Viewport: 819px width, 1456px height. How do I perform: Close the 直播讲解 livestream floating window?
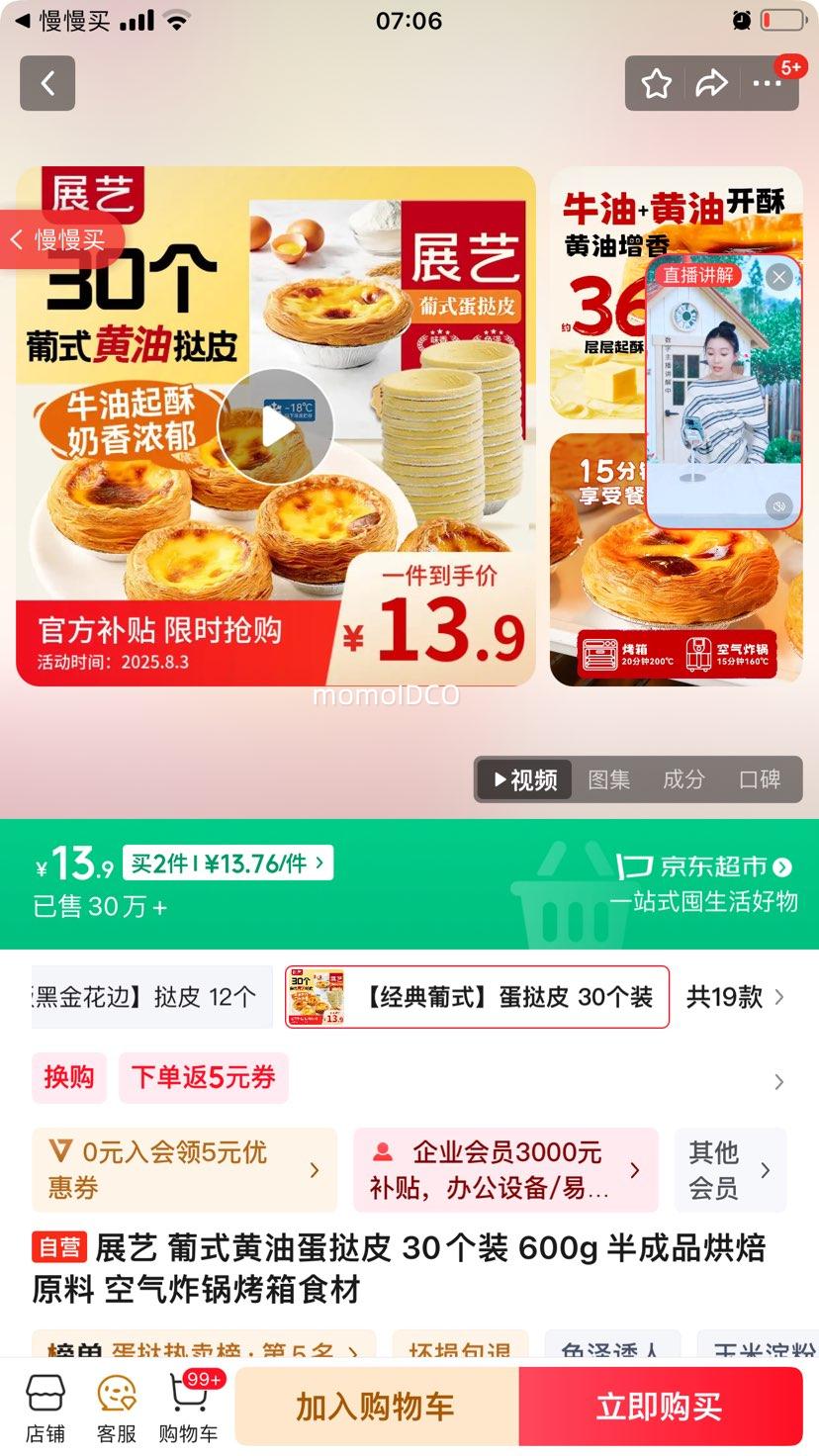coord(778,277)
